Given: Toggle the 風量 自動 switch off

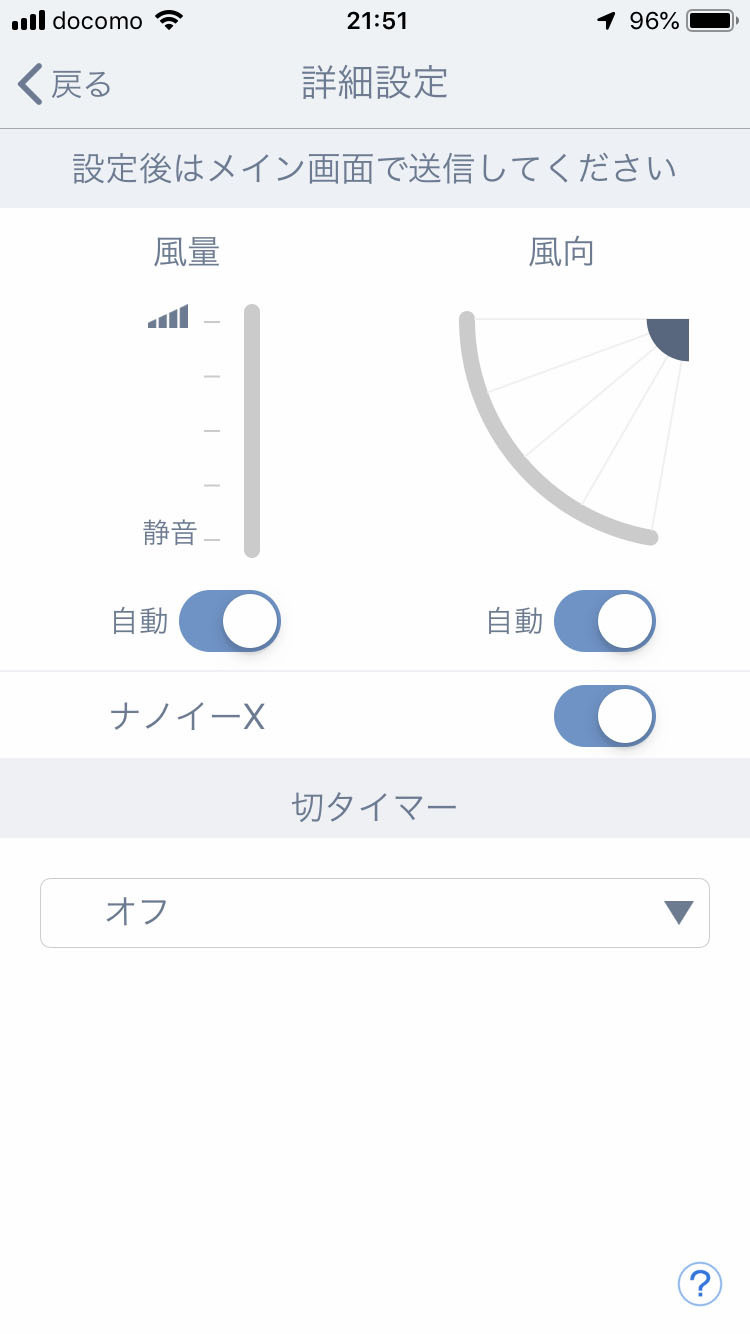Looking at the screenshot, I should click(x=230, y=621).
